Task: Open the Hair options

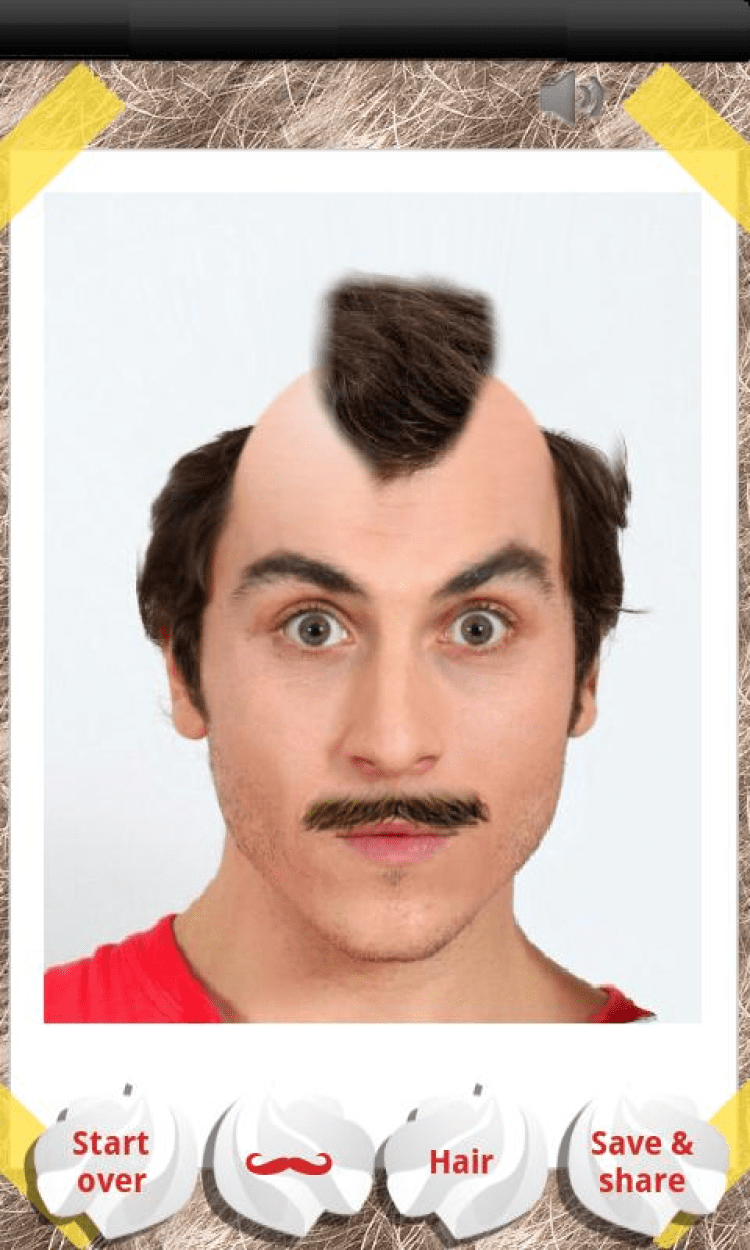Action: tap(461, 1162)
